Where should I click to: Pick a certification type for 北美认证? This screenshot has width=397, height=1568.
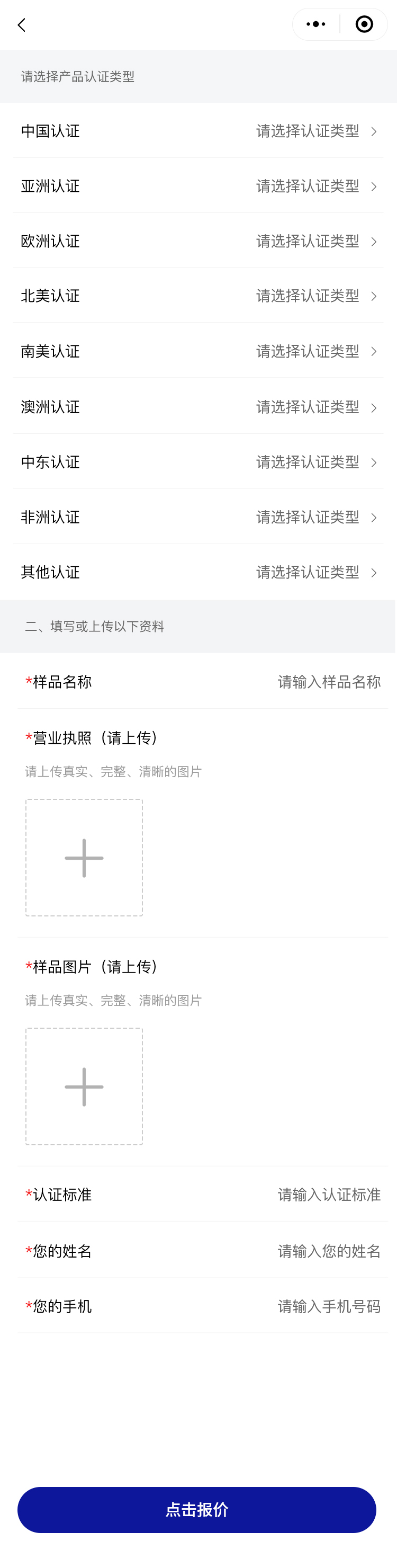point(315,296)
